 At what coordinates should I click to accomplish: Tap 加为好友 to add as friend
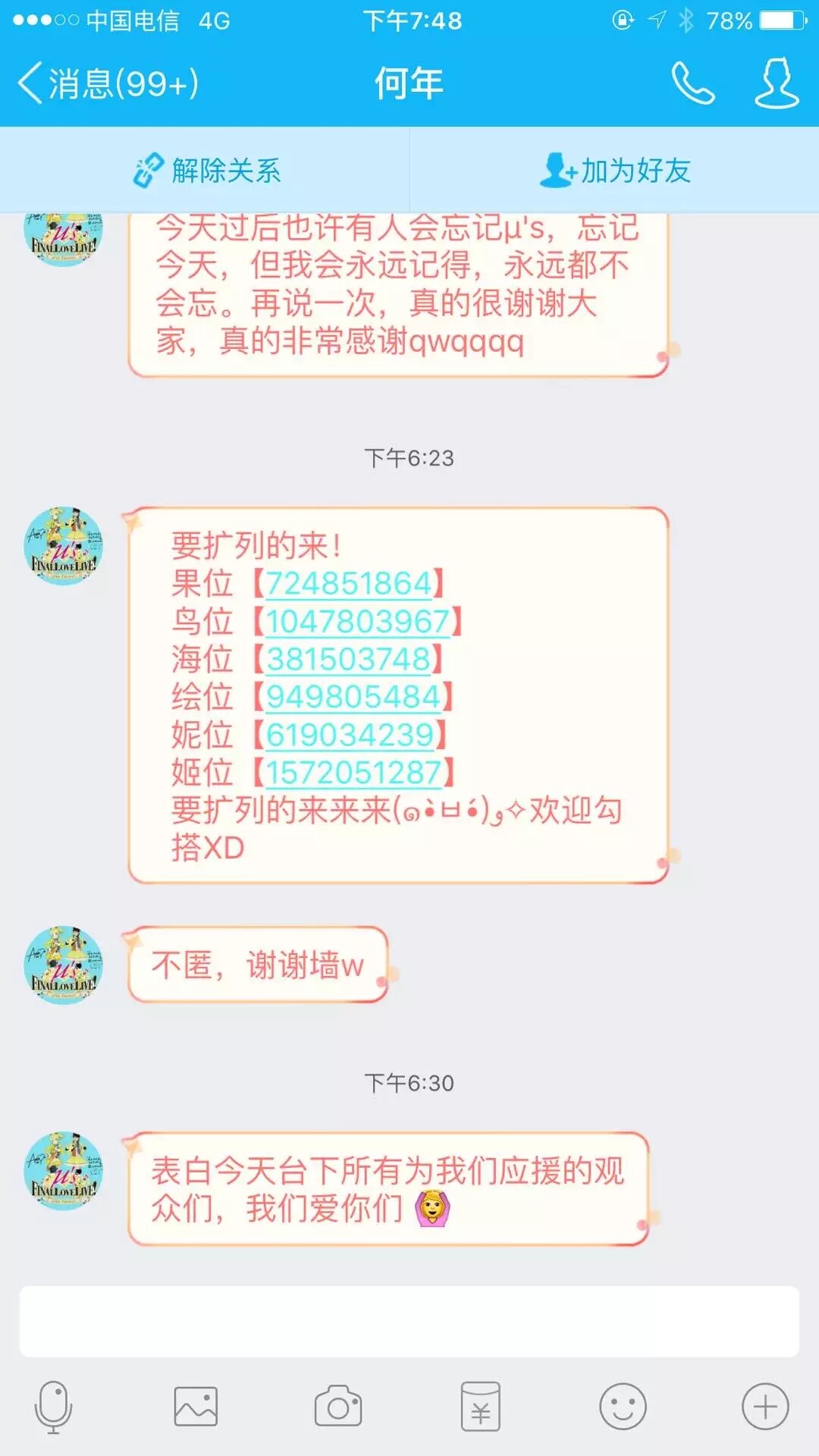click(x=615, y=171)
